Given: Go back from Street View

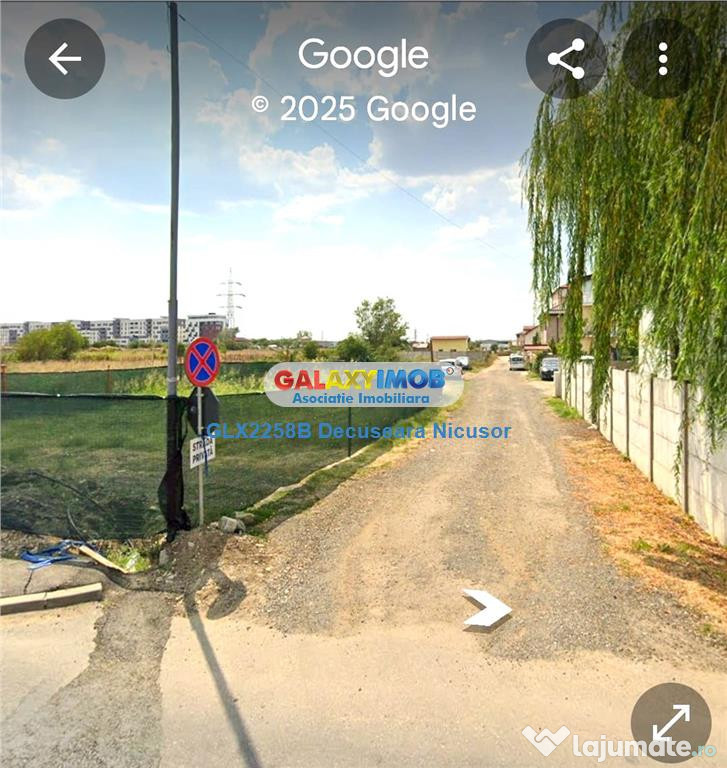Looking at the screenshot, I should pos(65,59).
